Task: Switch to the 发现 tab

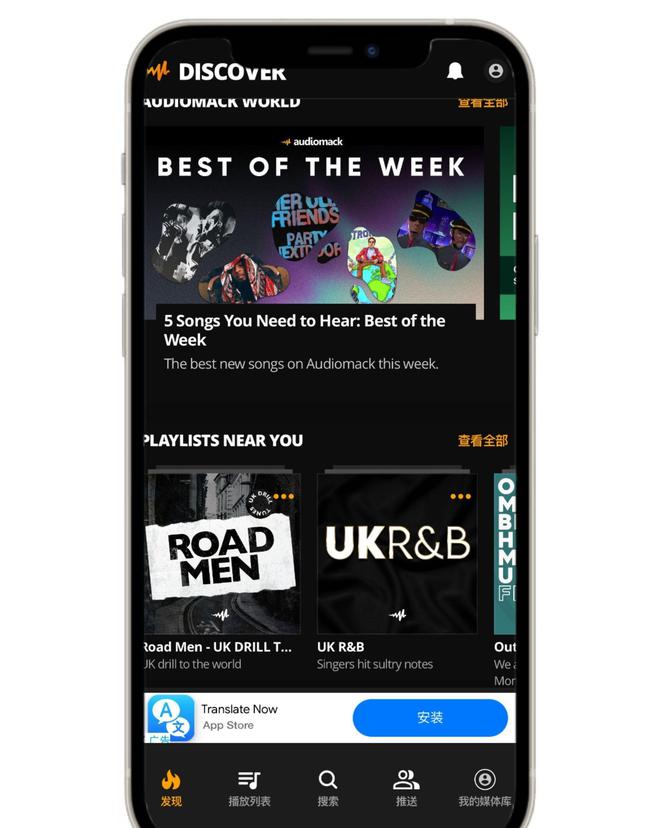Action: tap(171, 788)
